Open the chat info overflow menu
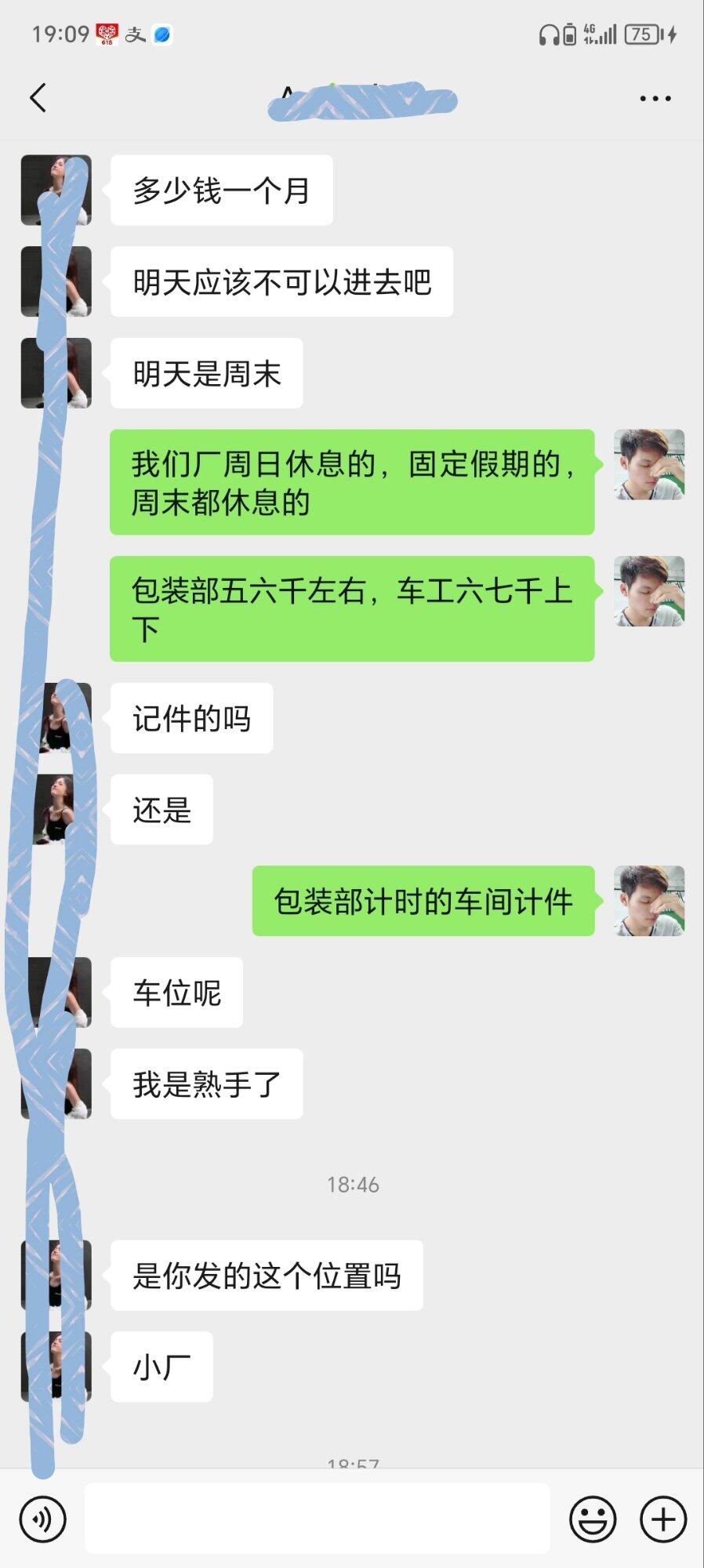Image resolution: width=704 pixels, height=1568 pixels. point(655,99)
